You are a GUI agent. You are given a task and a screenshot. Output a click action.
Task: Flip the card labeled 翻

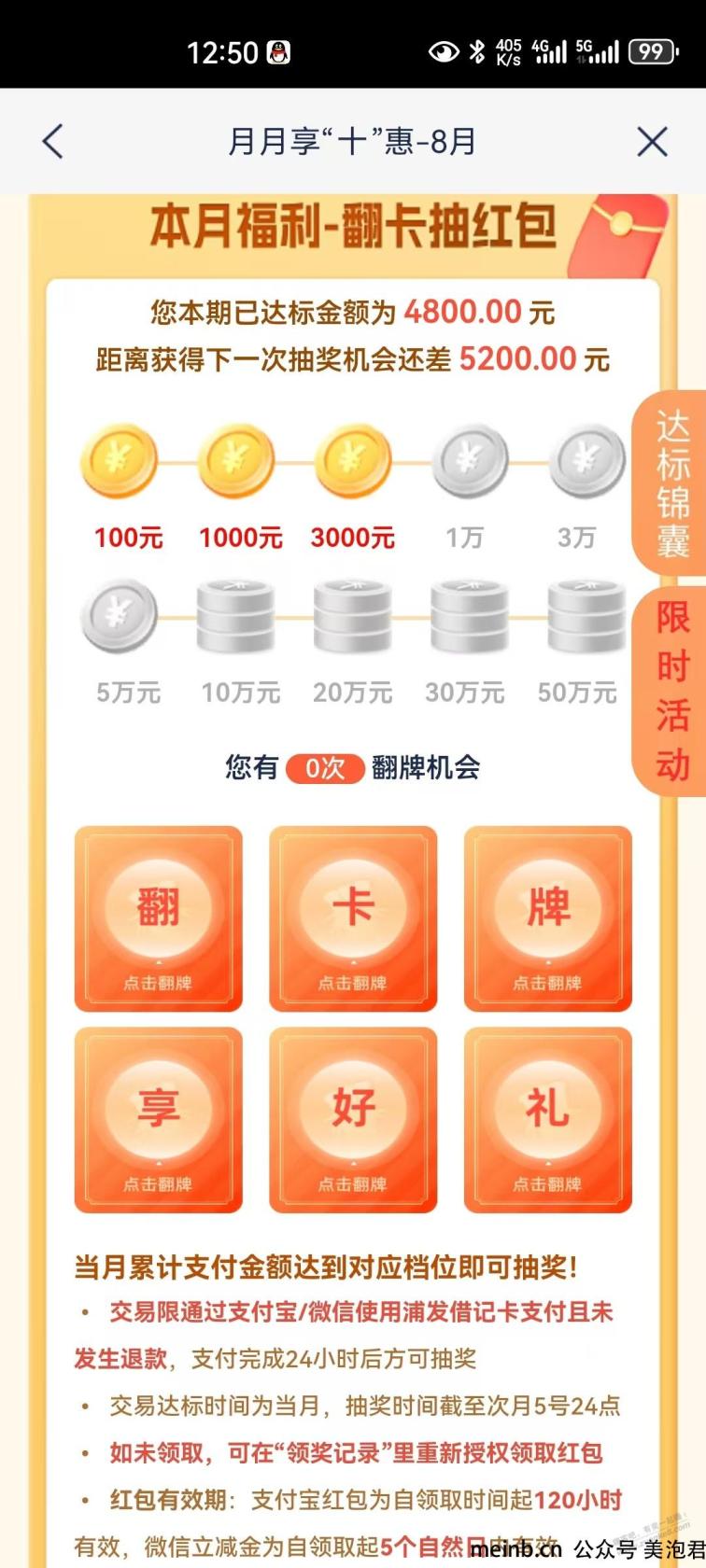(158, 918)
